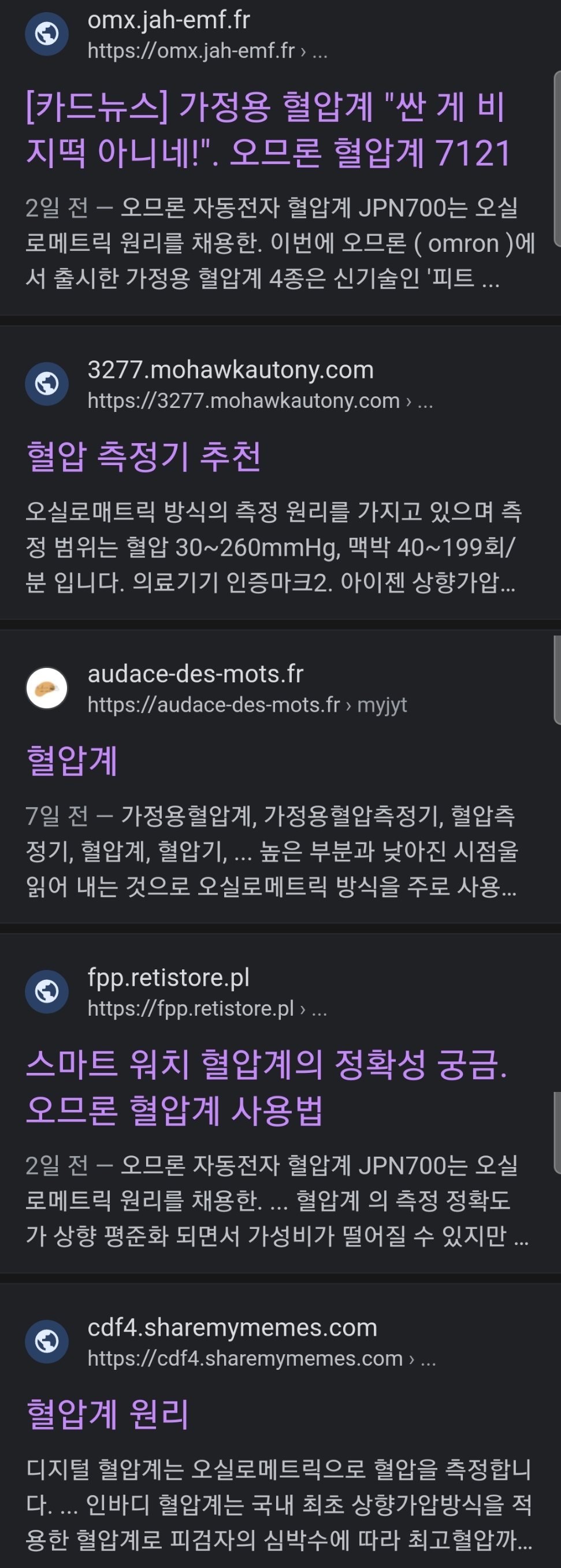
Task: Visit the fpp.retistore.pl site link
Action: point(169,977)
